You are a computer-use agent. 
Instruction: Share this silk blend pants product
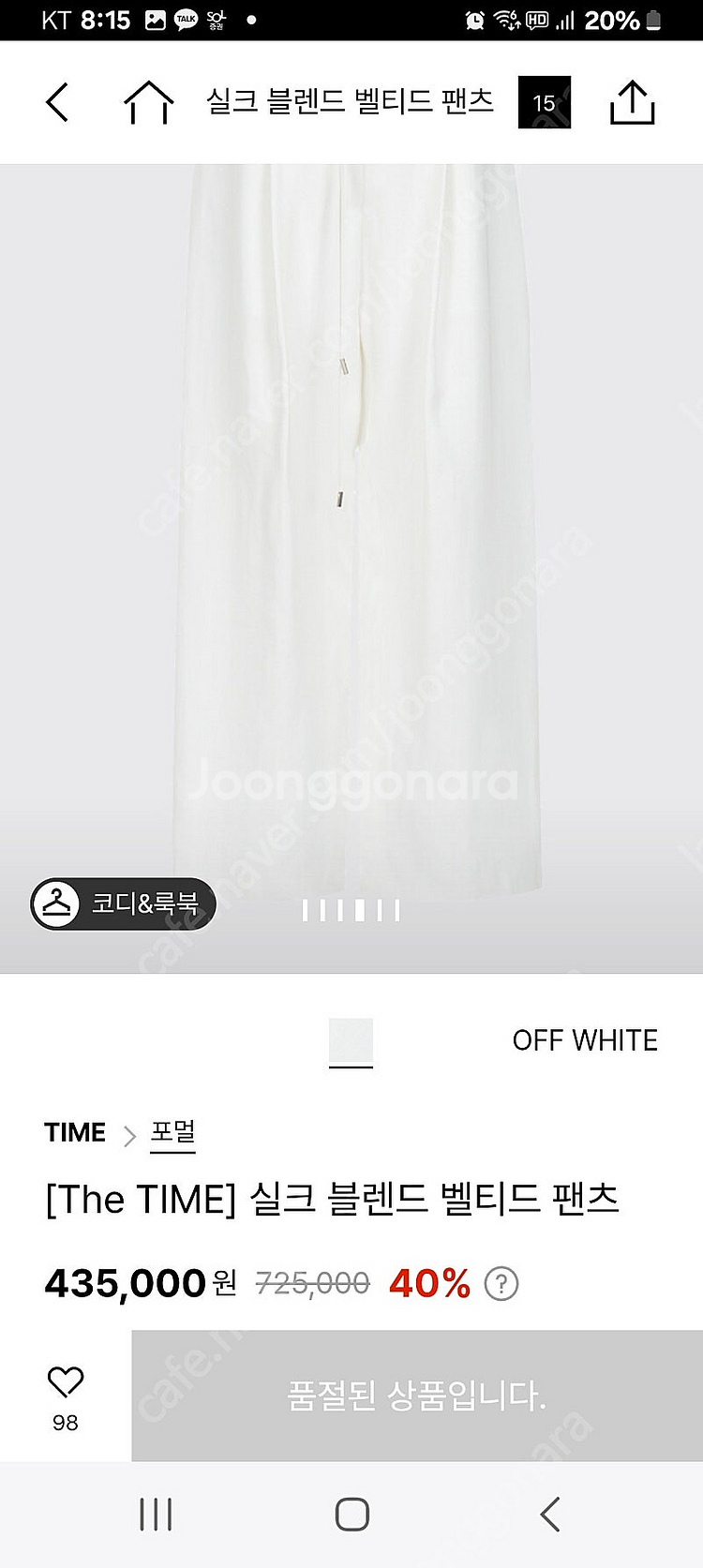pyautogui.click(x=633, y=102)
